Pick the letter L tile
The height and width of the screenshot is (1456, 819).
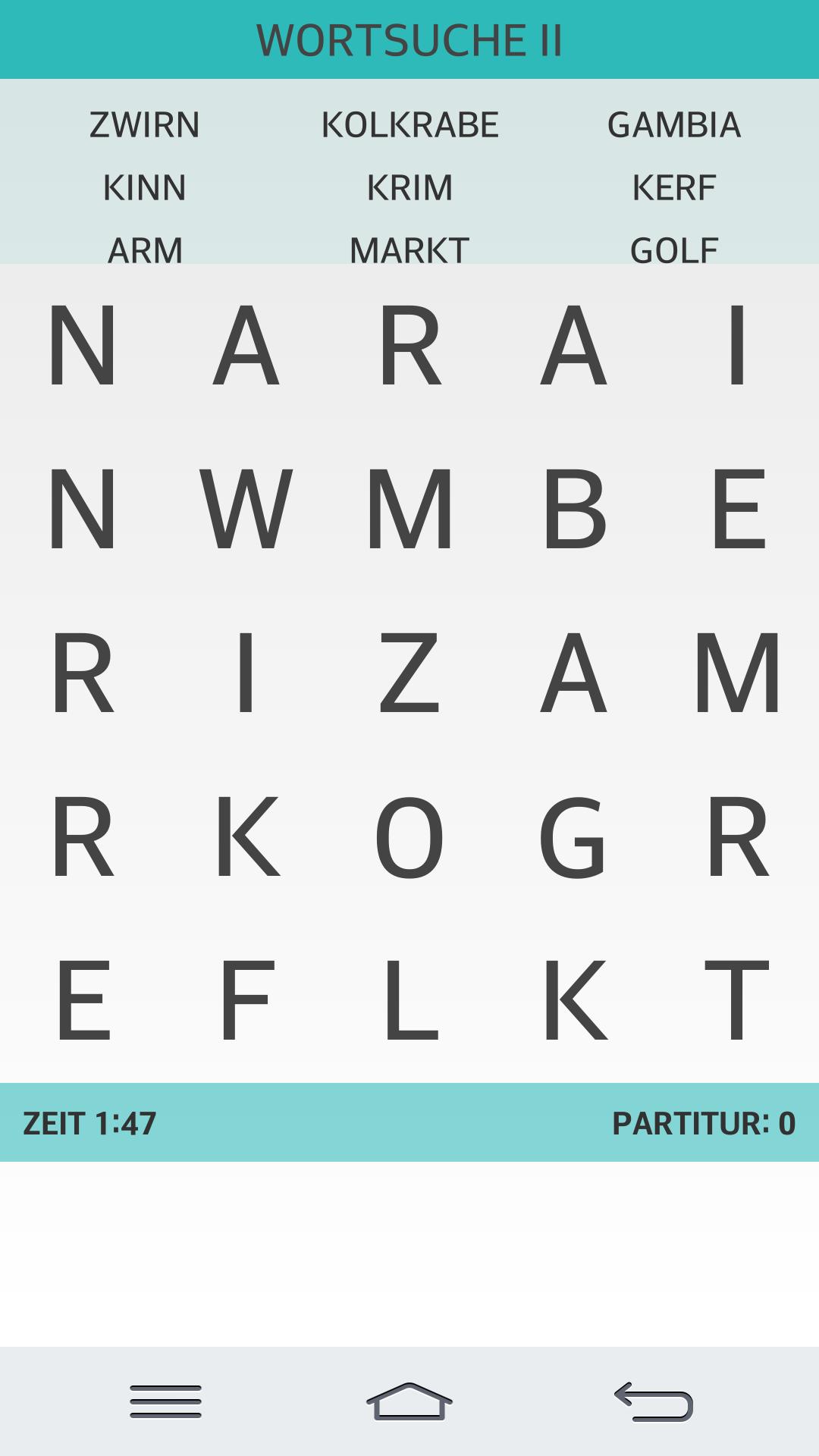[x=411, y=1001]
